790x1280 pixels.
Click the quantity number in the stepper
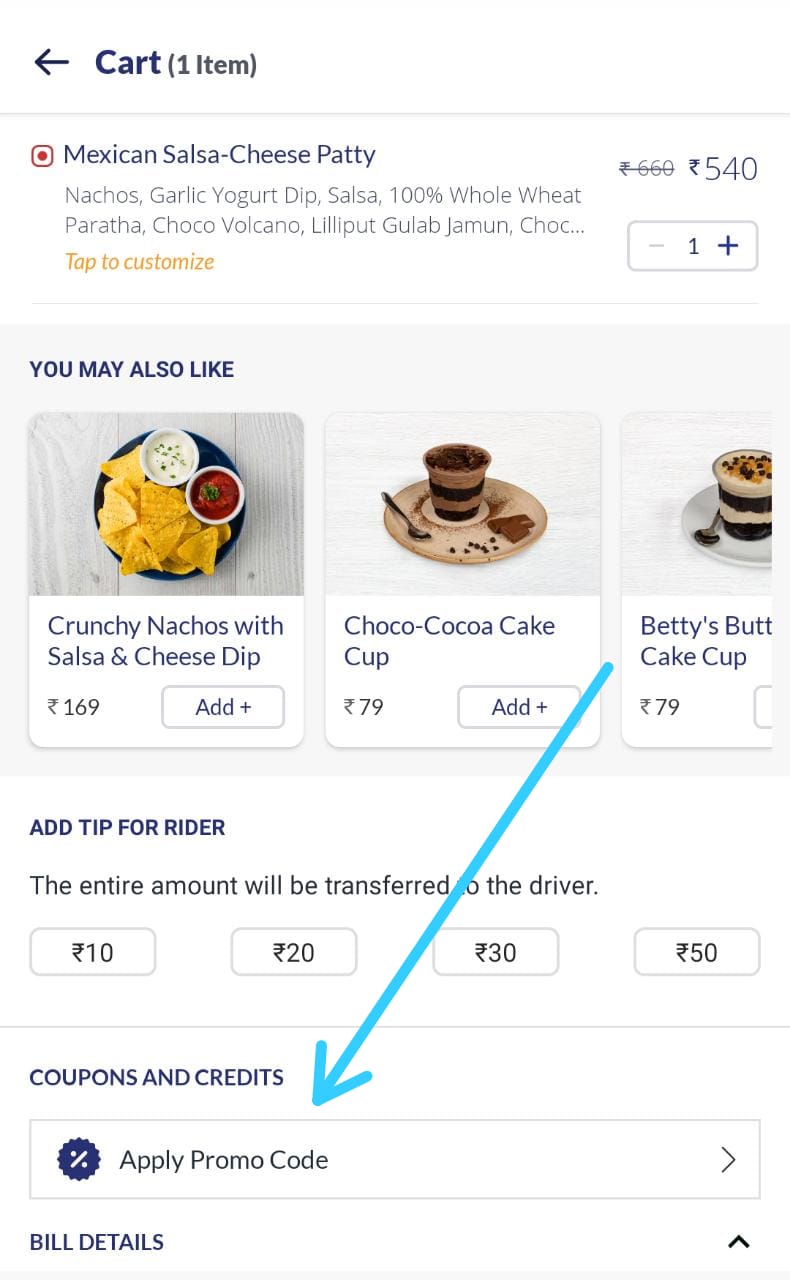coord(693,245)
